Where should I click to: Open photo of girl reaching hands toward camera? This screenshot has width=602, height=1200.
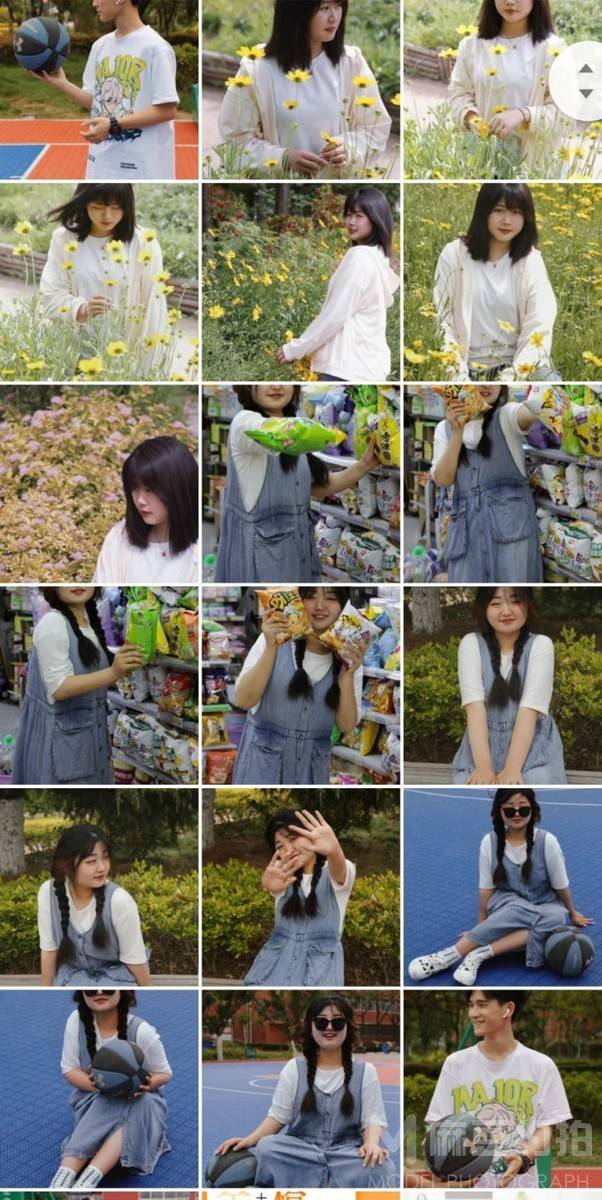pyautogui.click(x=300, y=887)
